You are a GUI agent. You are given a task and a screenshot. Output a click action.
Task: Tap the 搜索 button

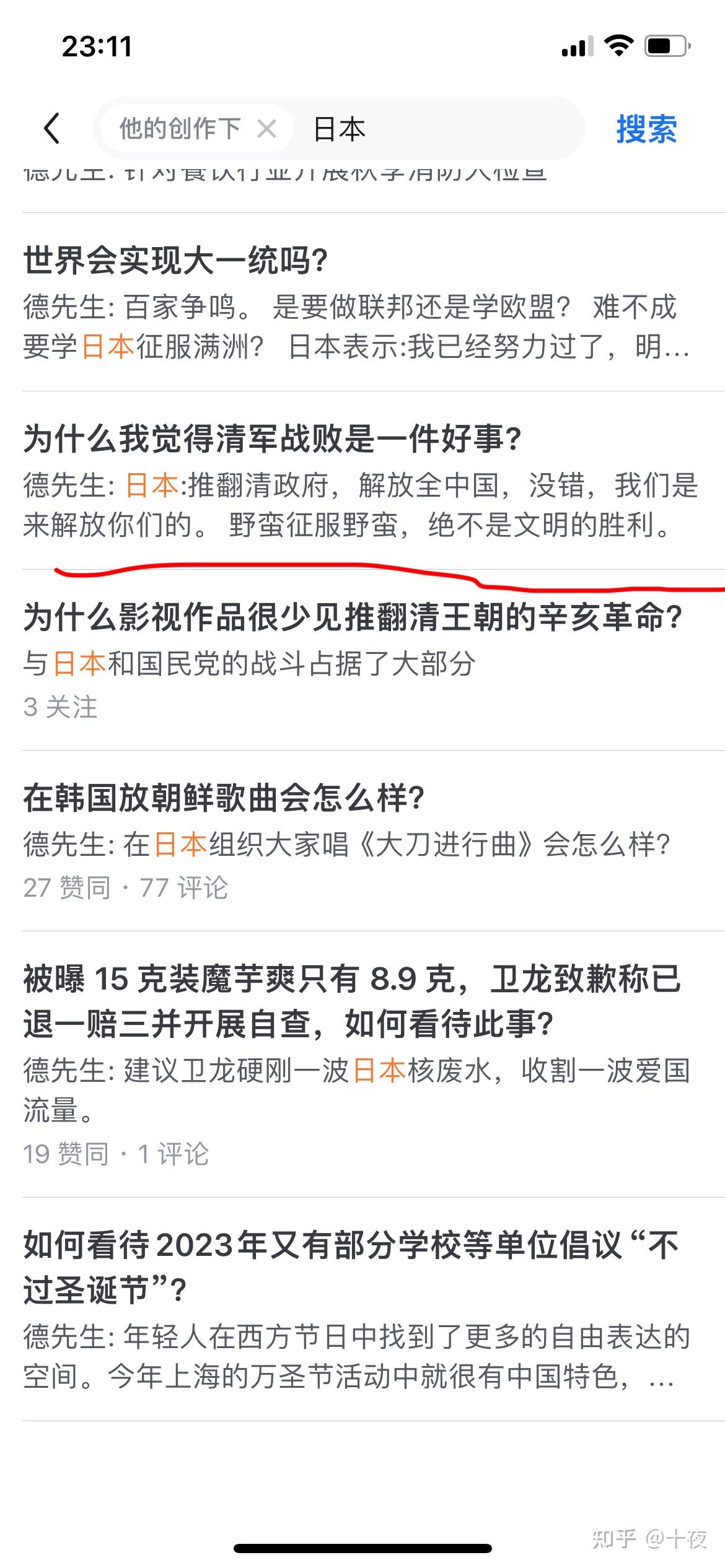coord(646,129)
